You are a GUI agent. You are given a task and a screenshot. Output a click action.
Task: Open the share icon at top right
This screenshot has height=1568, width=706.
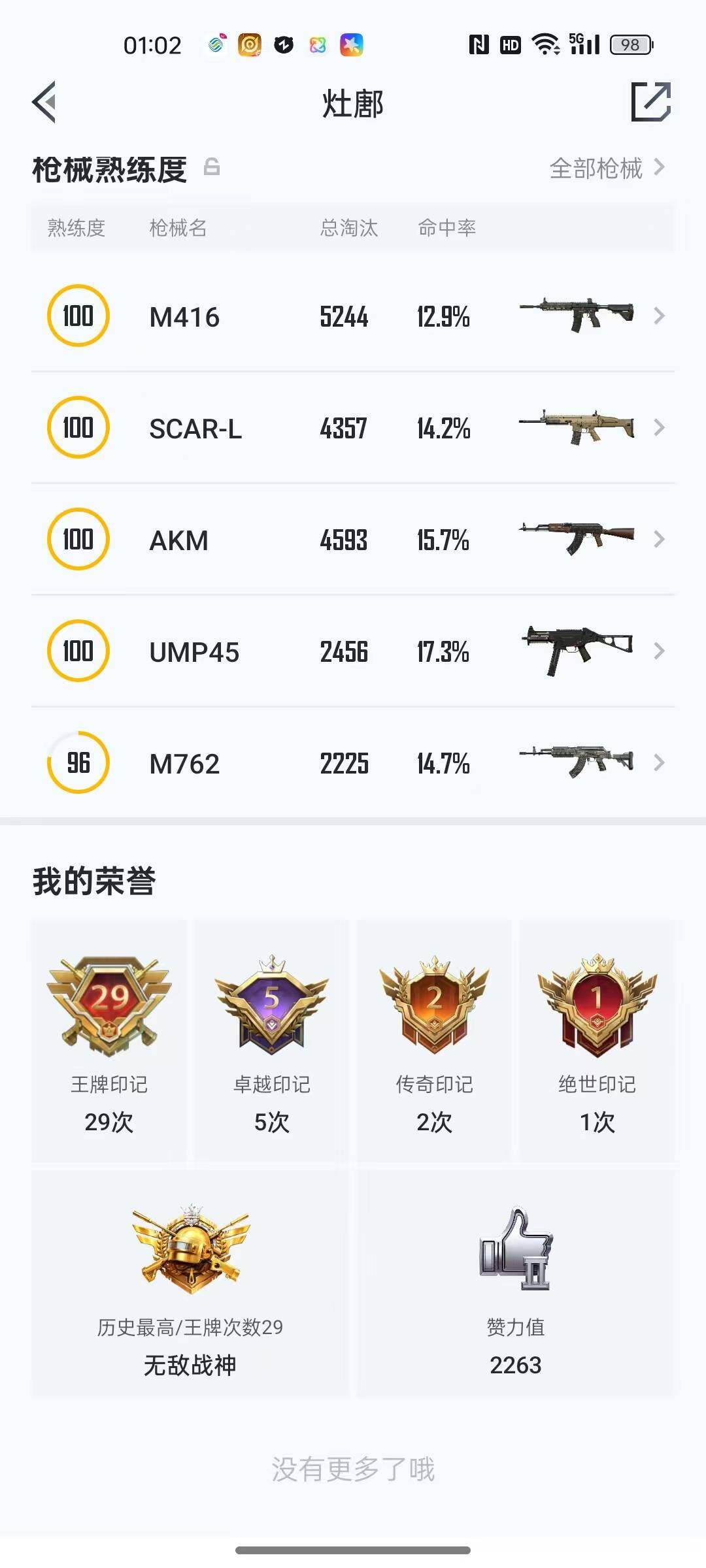click(650, 103)
